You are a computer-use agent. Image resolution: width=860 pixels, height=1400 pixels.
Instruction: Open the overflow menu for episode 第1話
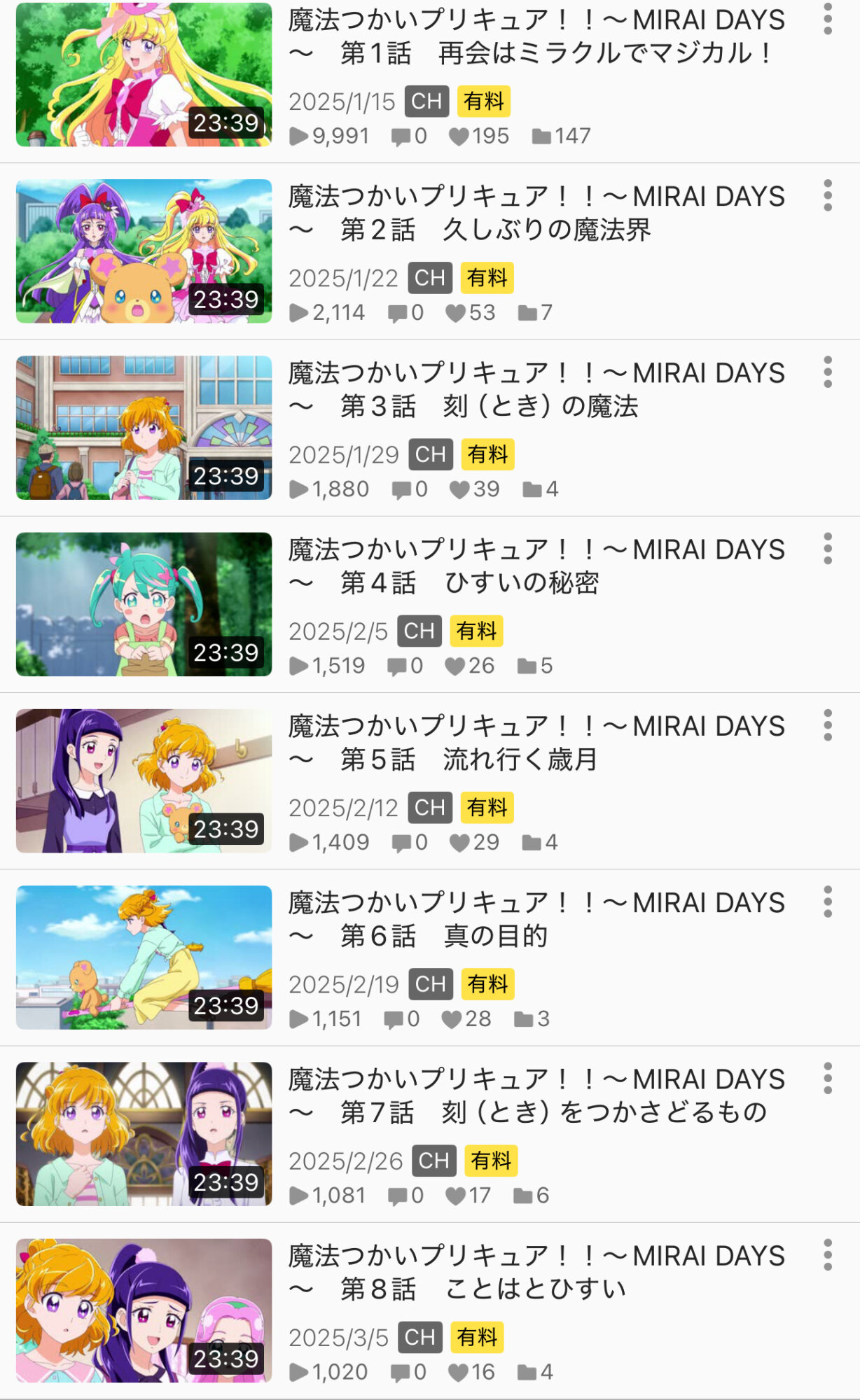pyautogui.click(x=828, y=20)
